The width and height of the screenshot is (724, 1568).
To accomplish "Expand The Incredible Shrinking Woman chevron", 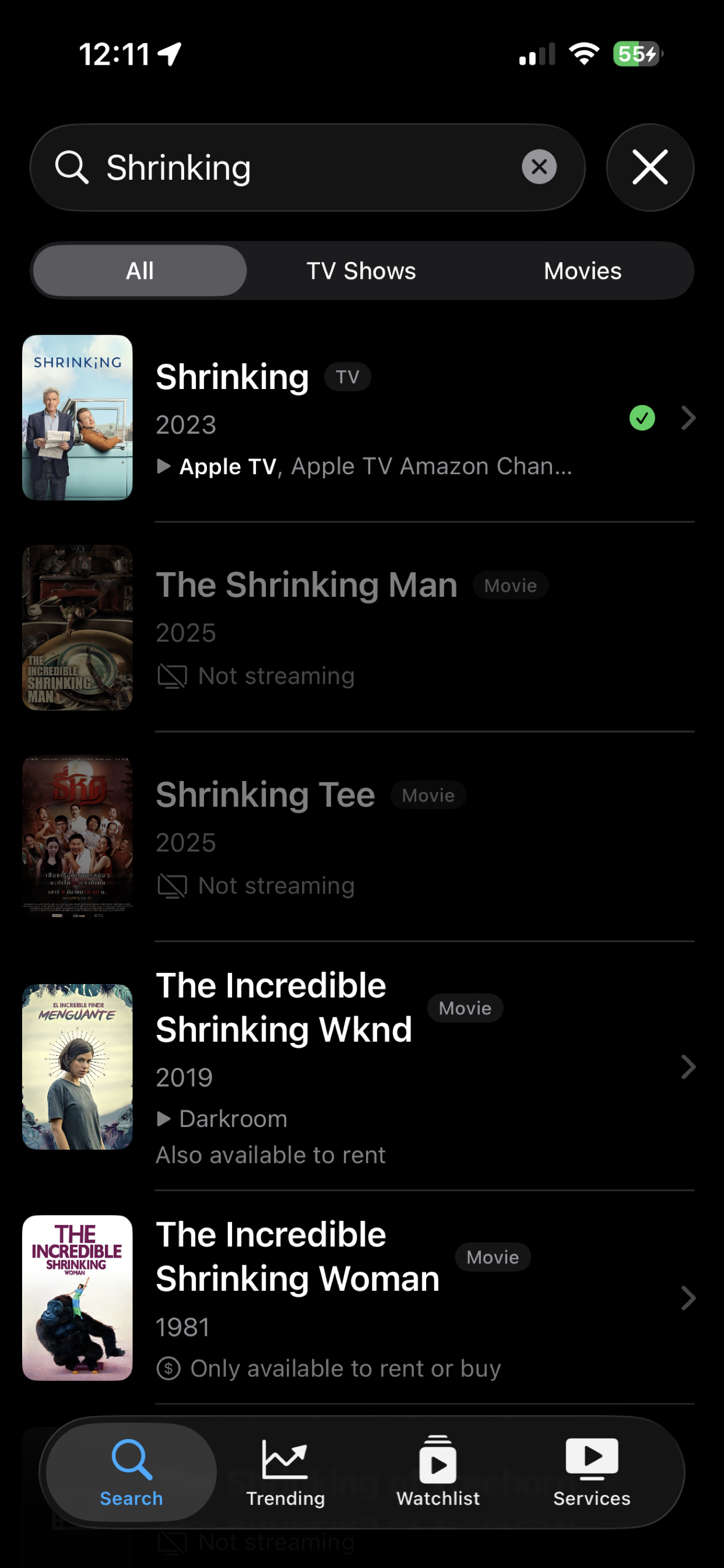I will pyautogui.click(x=687, y=1298).
